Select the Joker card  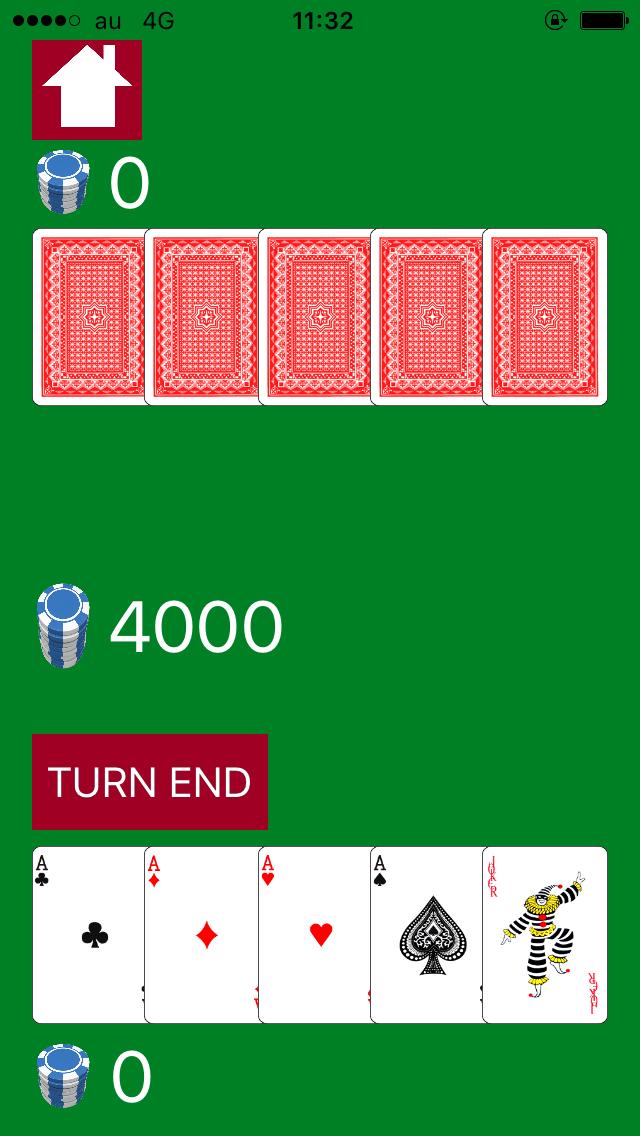(545, 935)
